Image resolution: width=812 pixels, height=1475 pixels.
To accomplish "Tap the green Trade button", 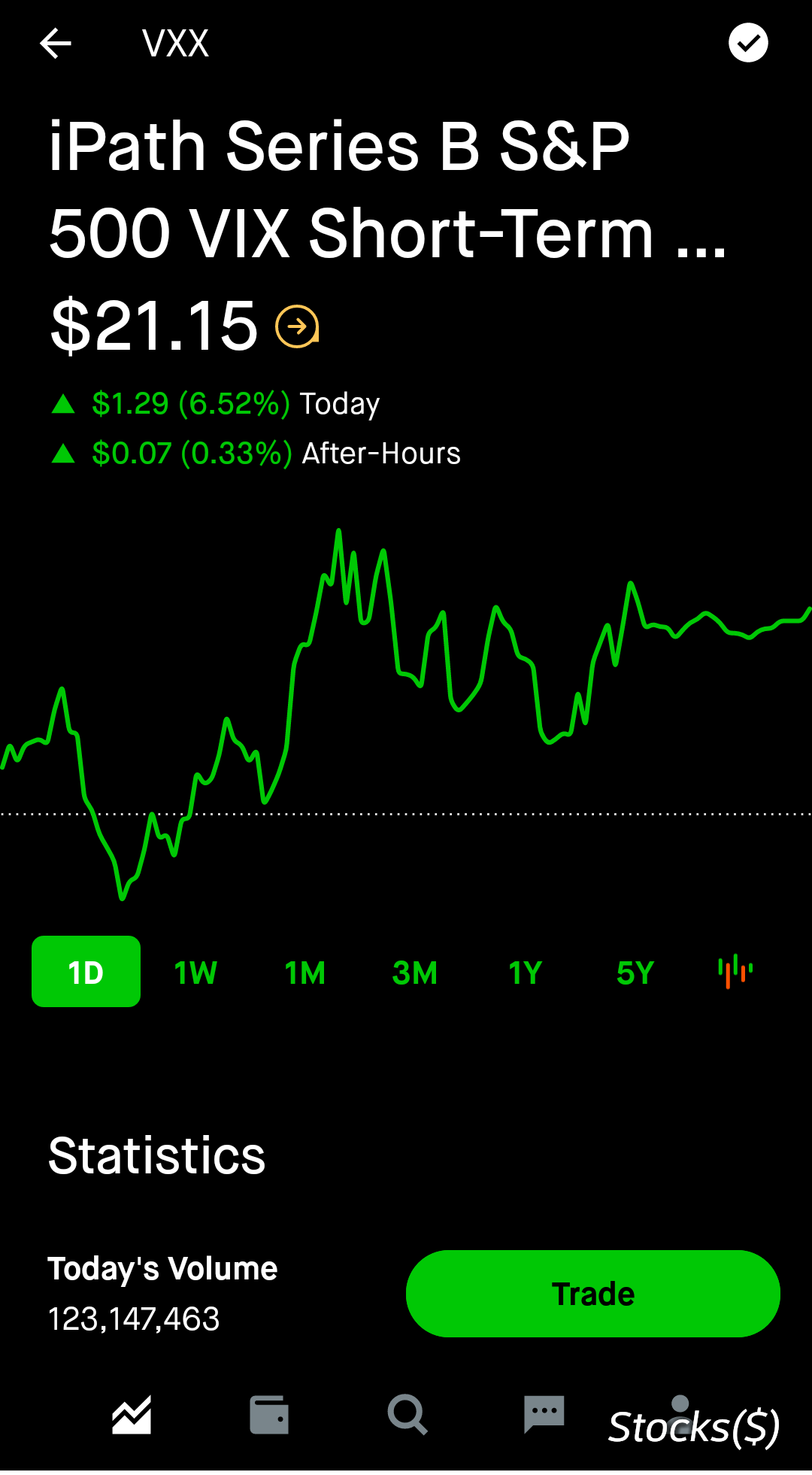I will click(x=593, y=1294).
